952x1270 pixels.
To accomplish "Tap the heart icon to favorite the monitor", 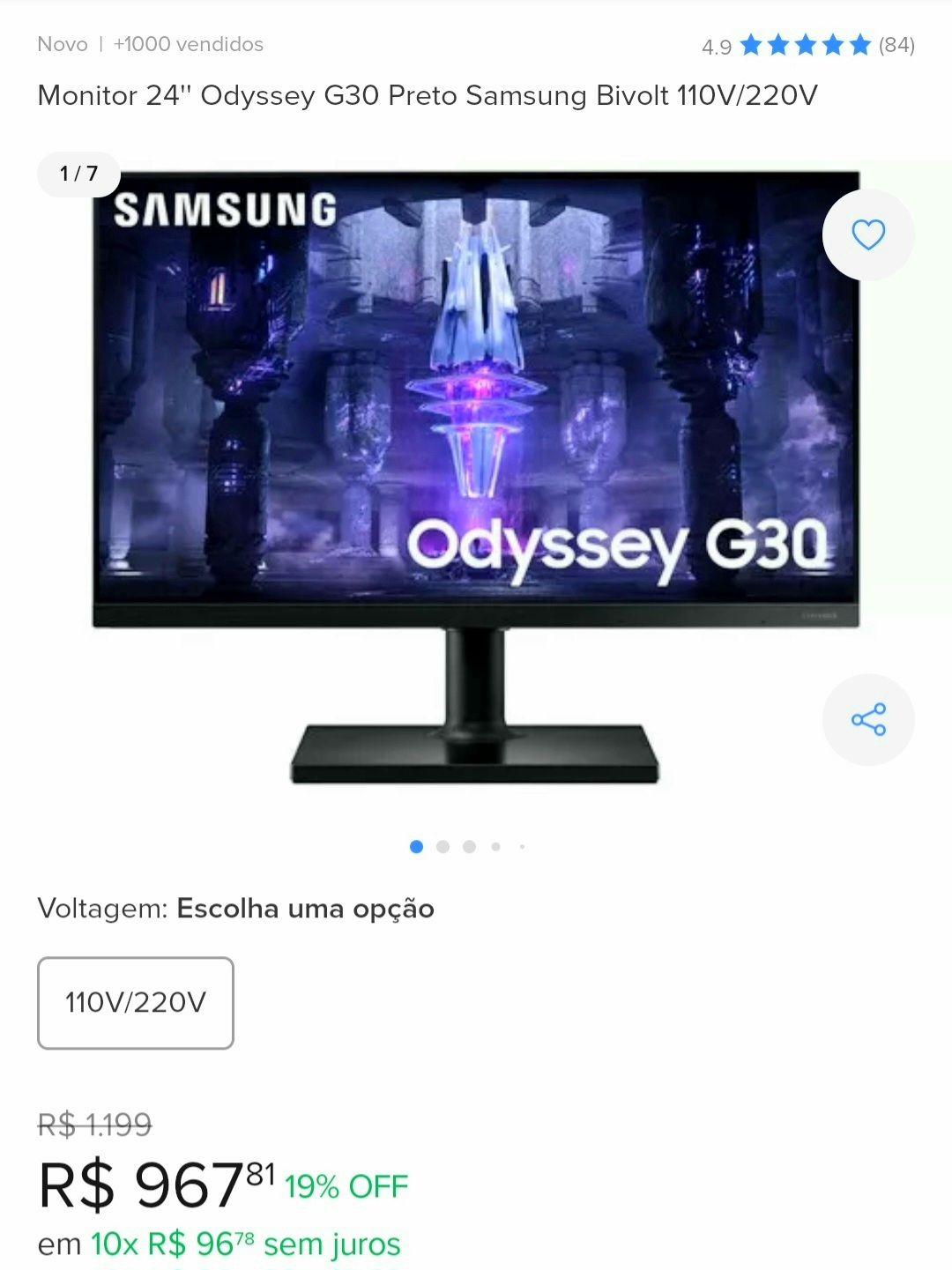I will pyautogui.click(x=868, y=234).
